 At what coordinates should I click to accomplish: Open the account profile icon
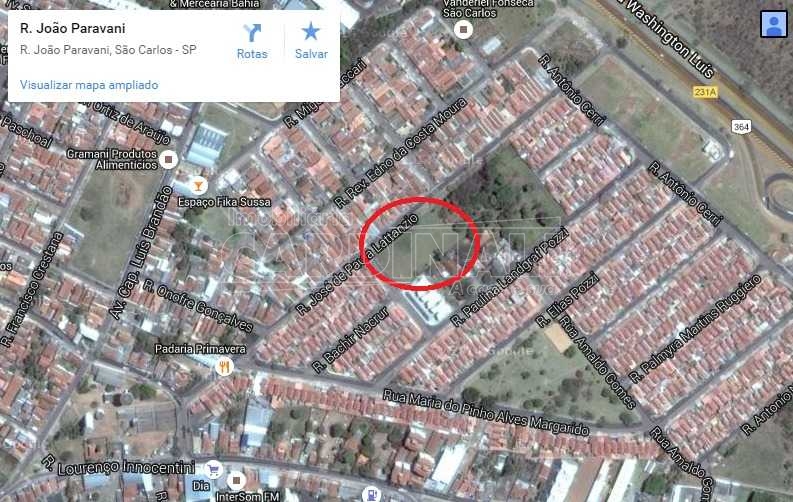point(773,25)
